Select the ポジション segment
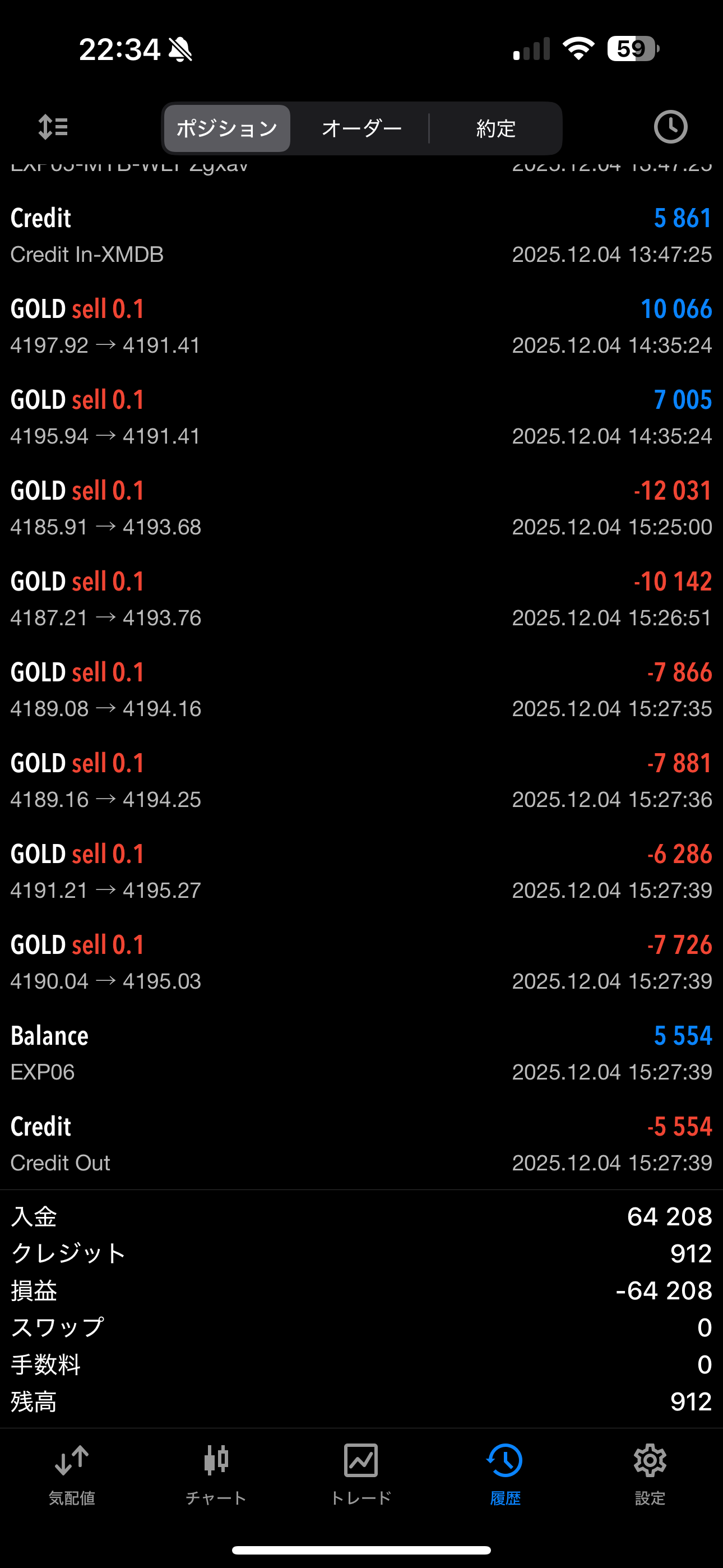This screenshot has height=1568, width=723. 227,128
